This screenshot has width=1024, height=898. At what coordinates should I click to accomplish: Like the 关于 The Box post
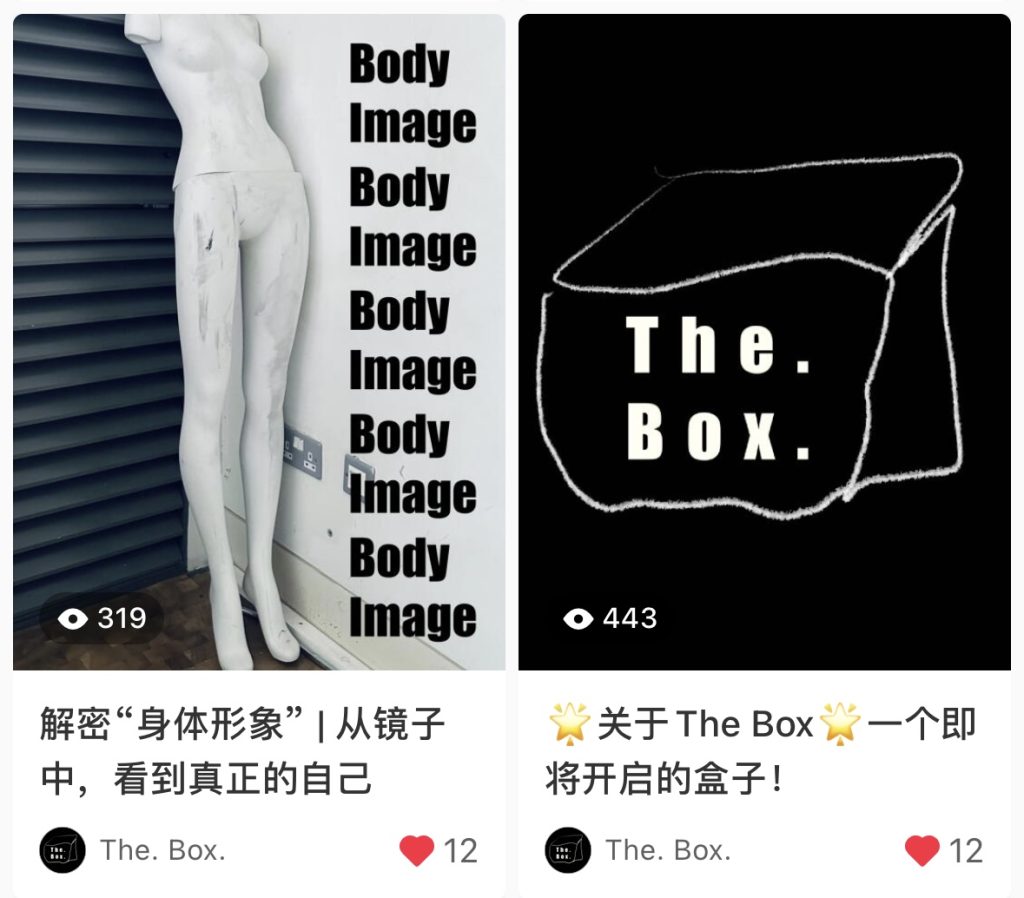tap(922, 851)
